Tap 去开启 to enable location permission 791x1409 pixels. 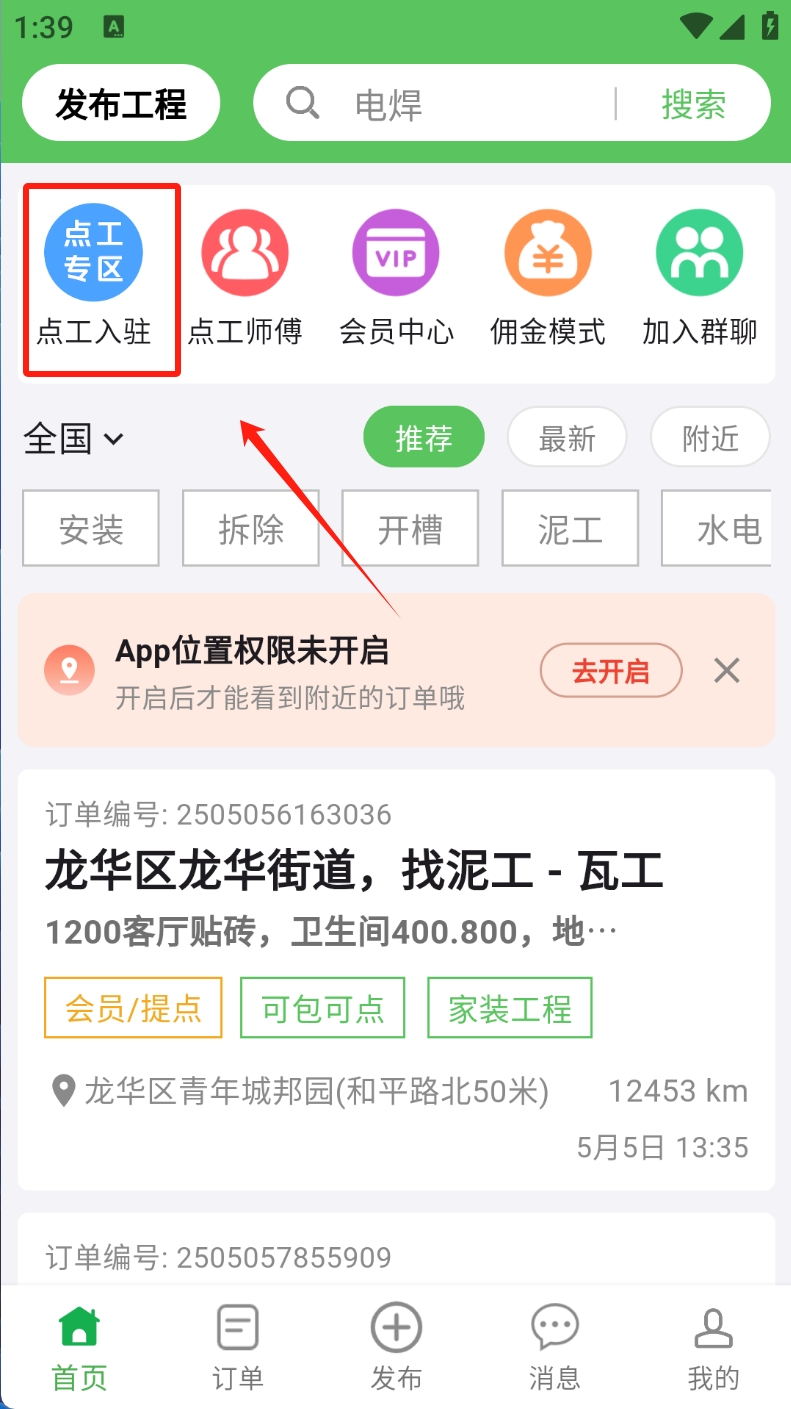(x=611, y=671)
